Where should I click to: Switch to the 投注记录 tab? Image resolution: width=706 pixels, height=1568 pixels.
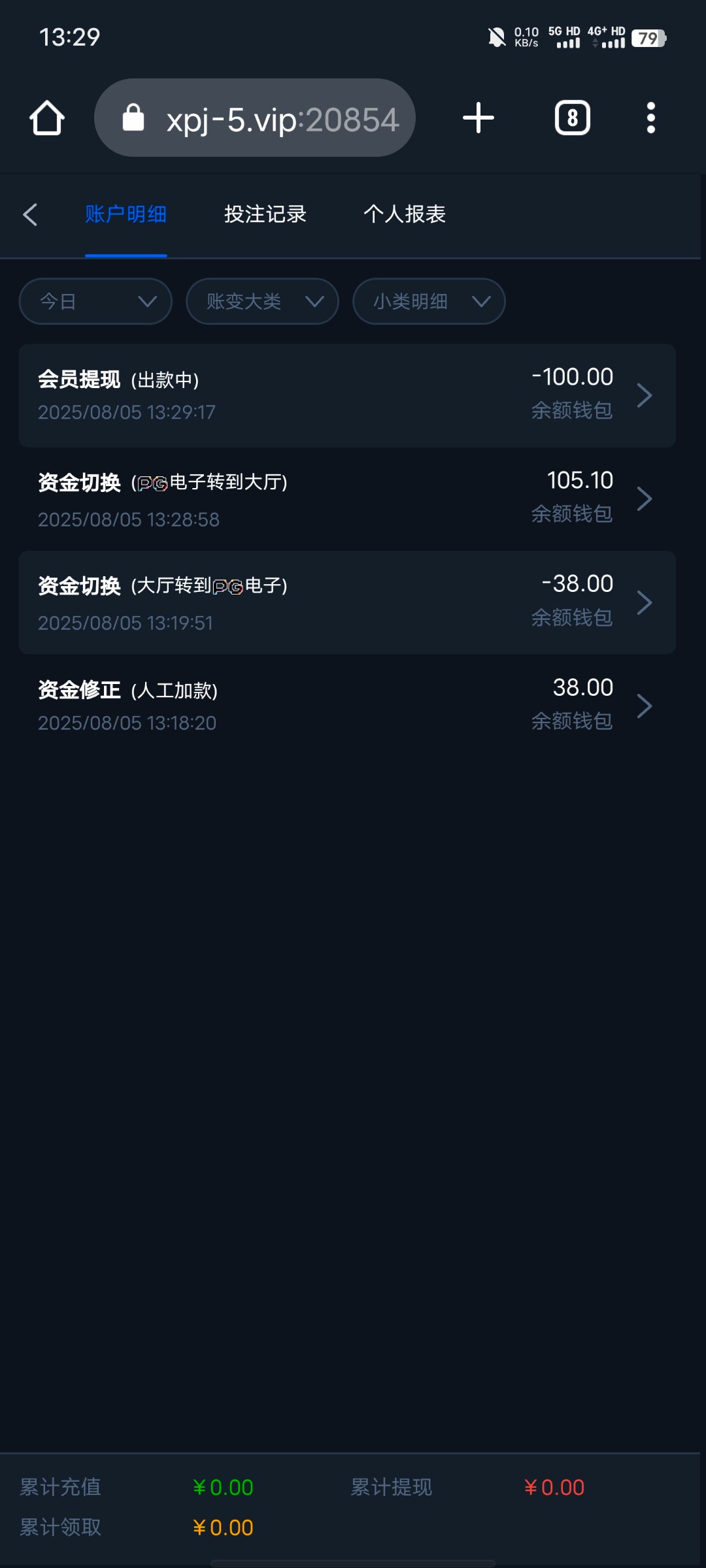[264, 214]
